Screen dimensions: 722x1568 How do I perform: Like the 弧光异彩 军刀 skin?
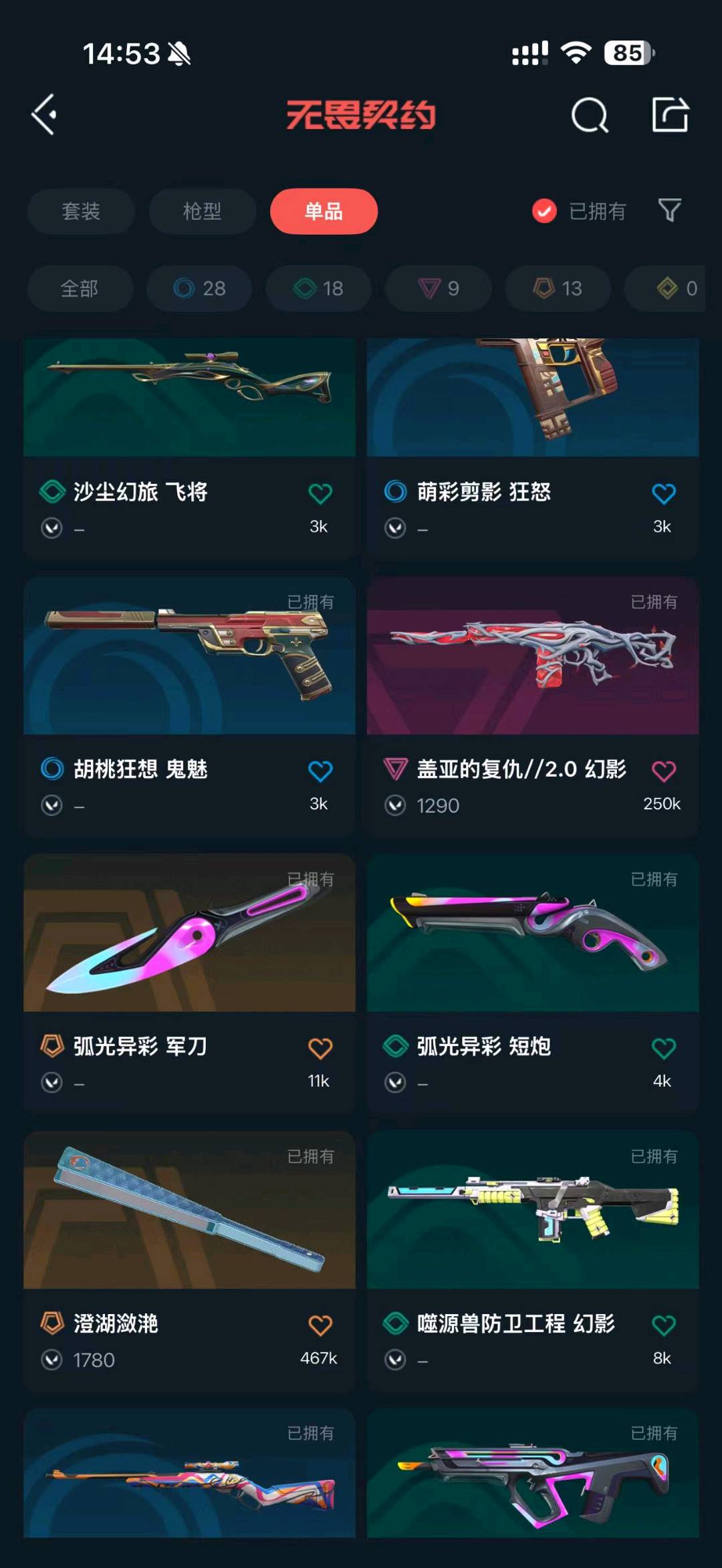[320, 1048]
